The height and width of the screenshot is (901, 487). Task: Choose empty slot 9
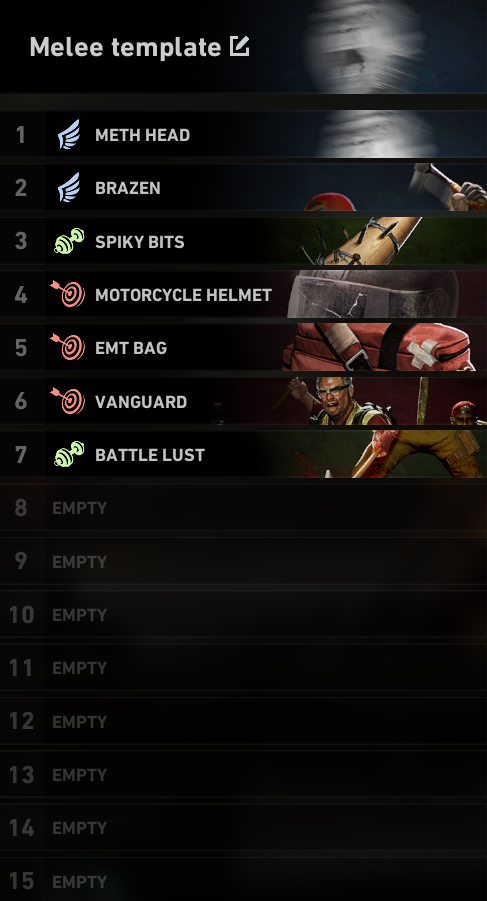click(244, 561)
